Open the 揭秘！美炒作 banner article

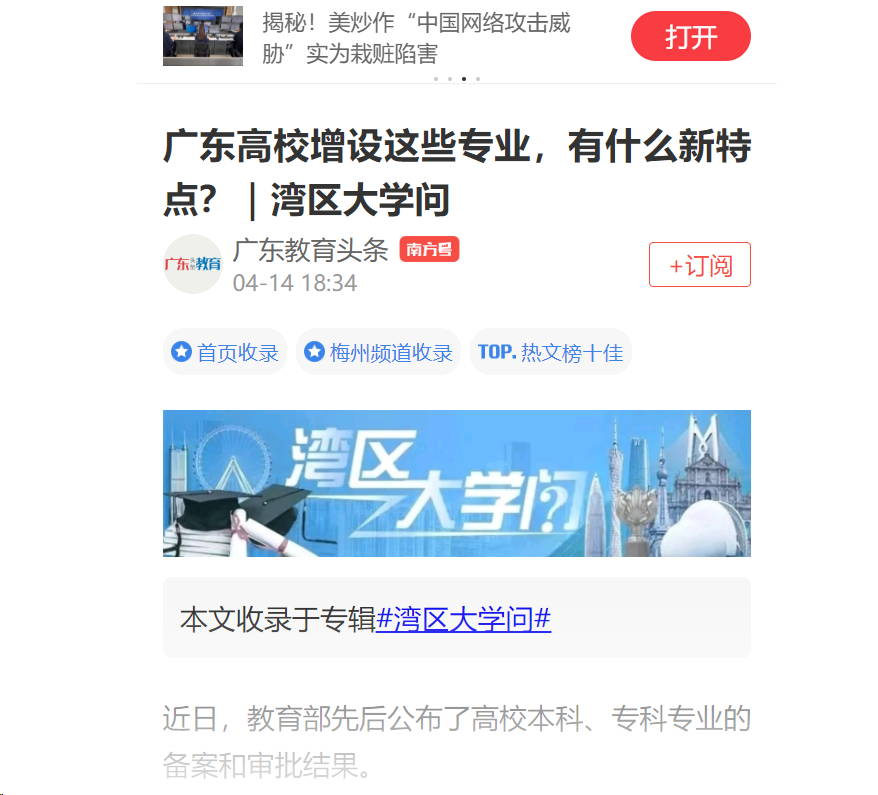click(x=415, y=37)
